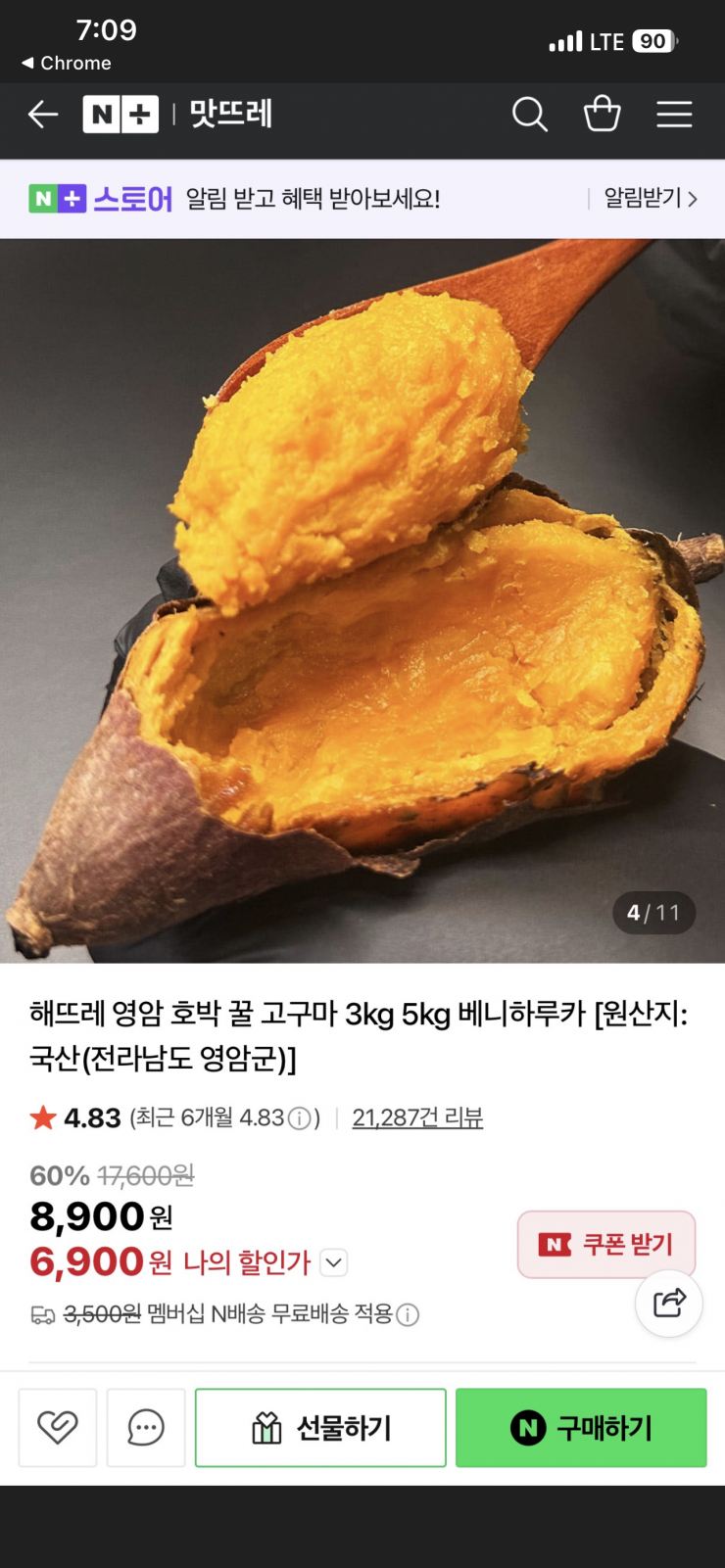Image resolution: width=725 pixels, height=1568 pixels.
Task: Tap the 구매하기 button
Action: coord(581,1427)
